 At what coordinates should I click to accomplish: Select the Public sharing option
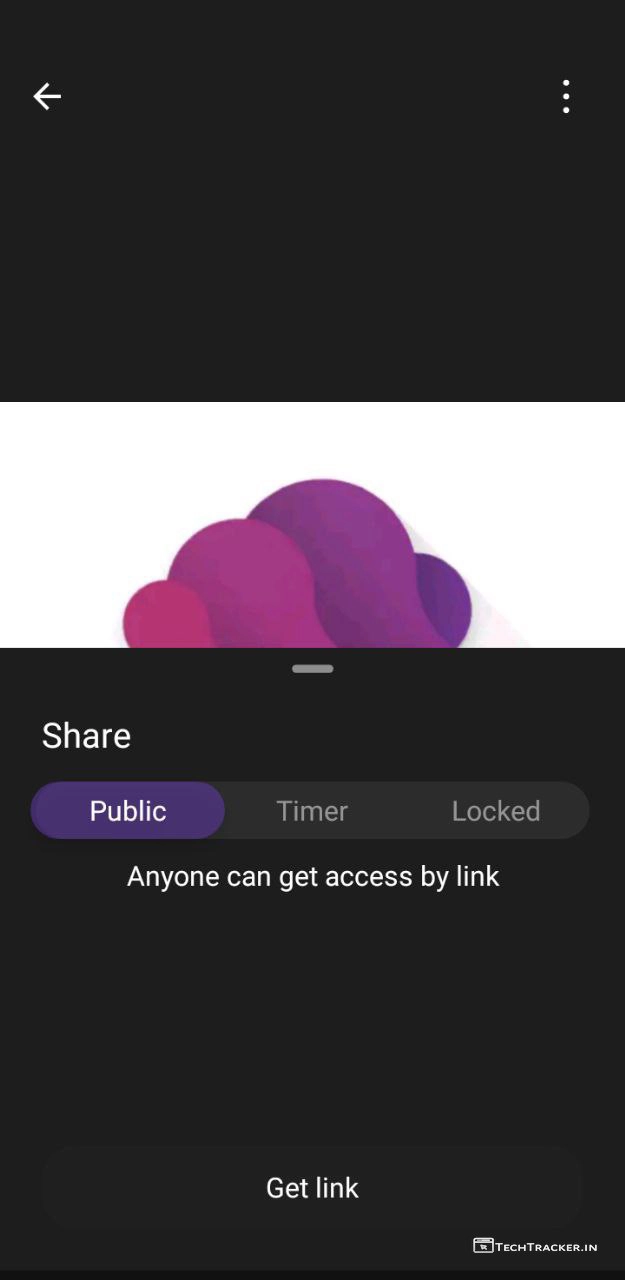point(128,810)
